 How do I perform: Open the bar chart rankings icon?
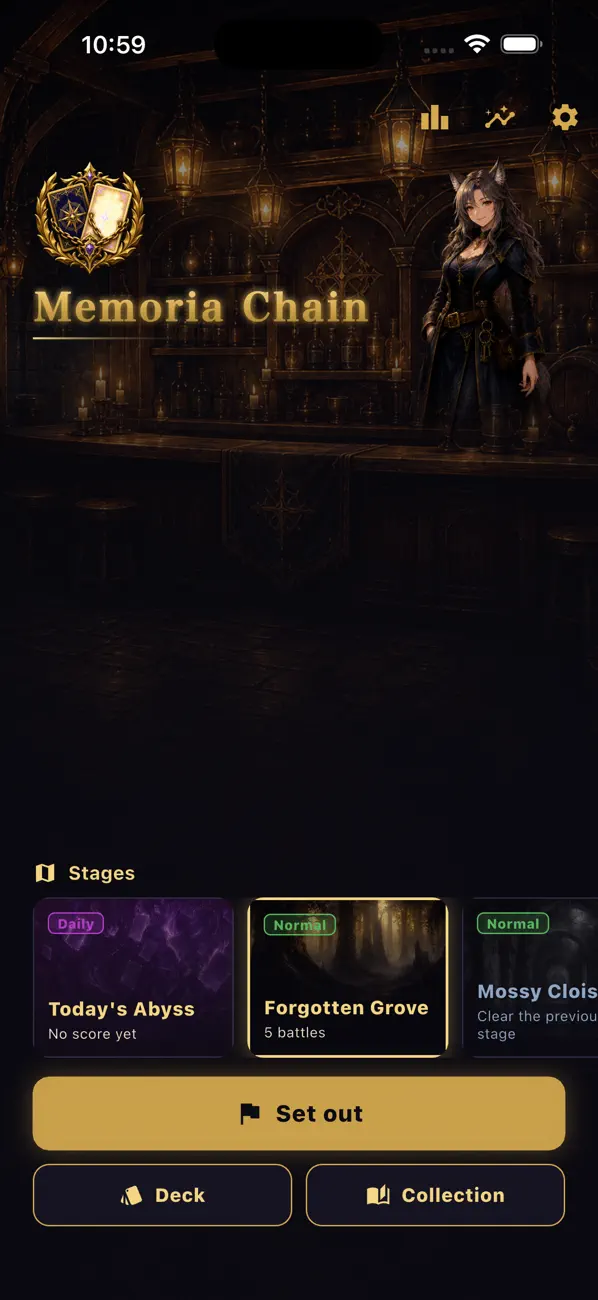434,118
